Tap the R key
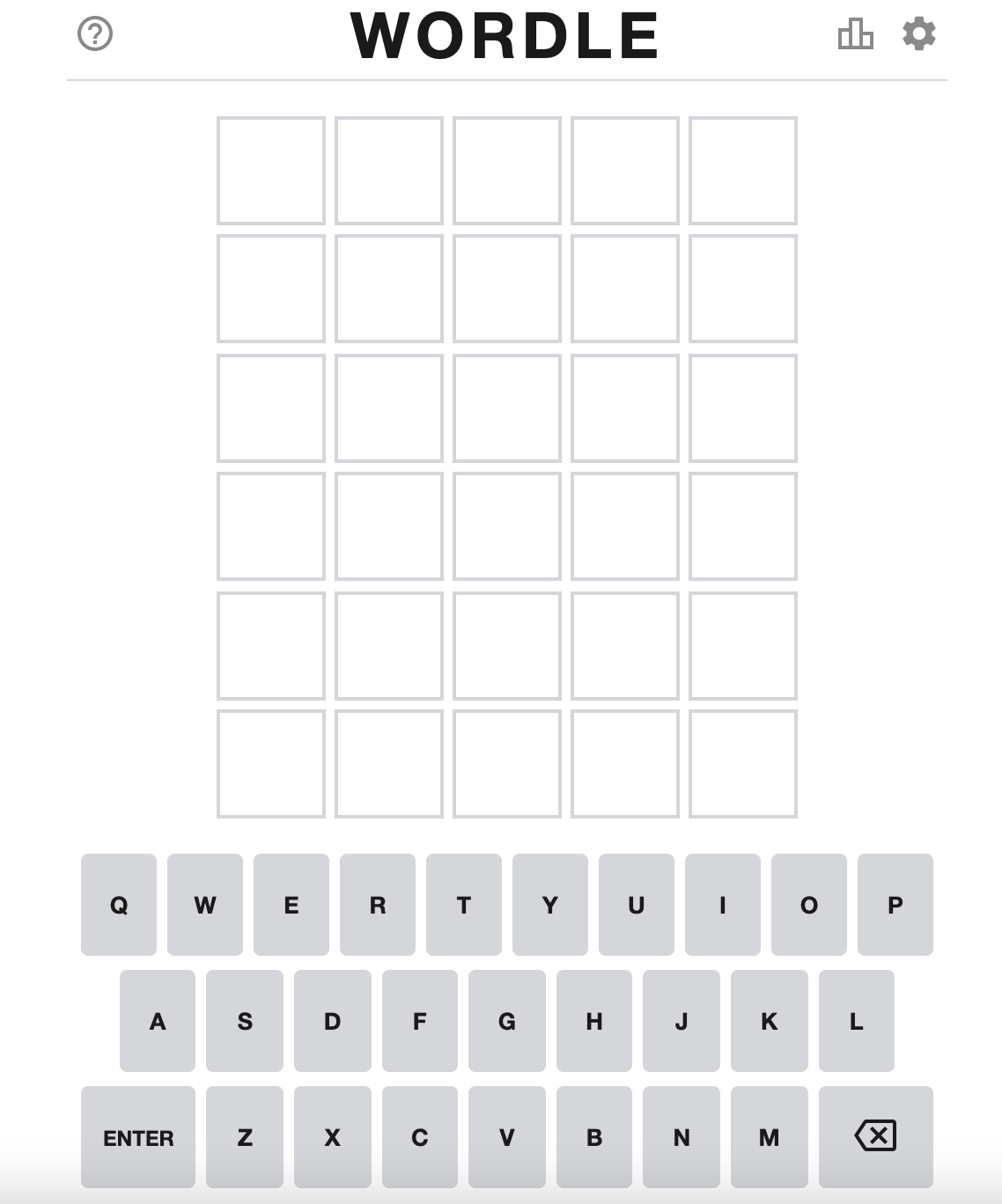 (378, 905)
